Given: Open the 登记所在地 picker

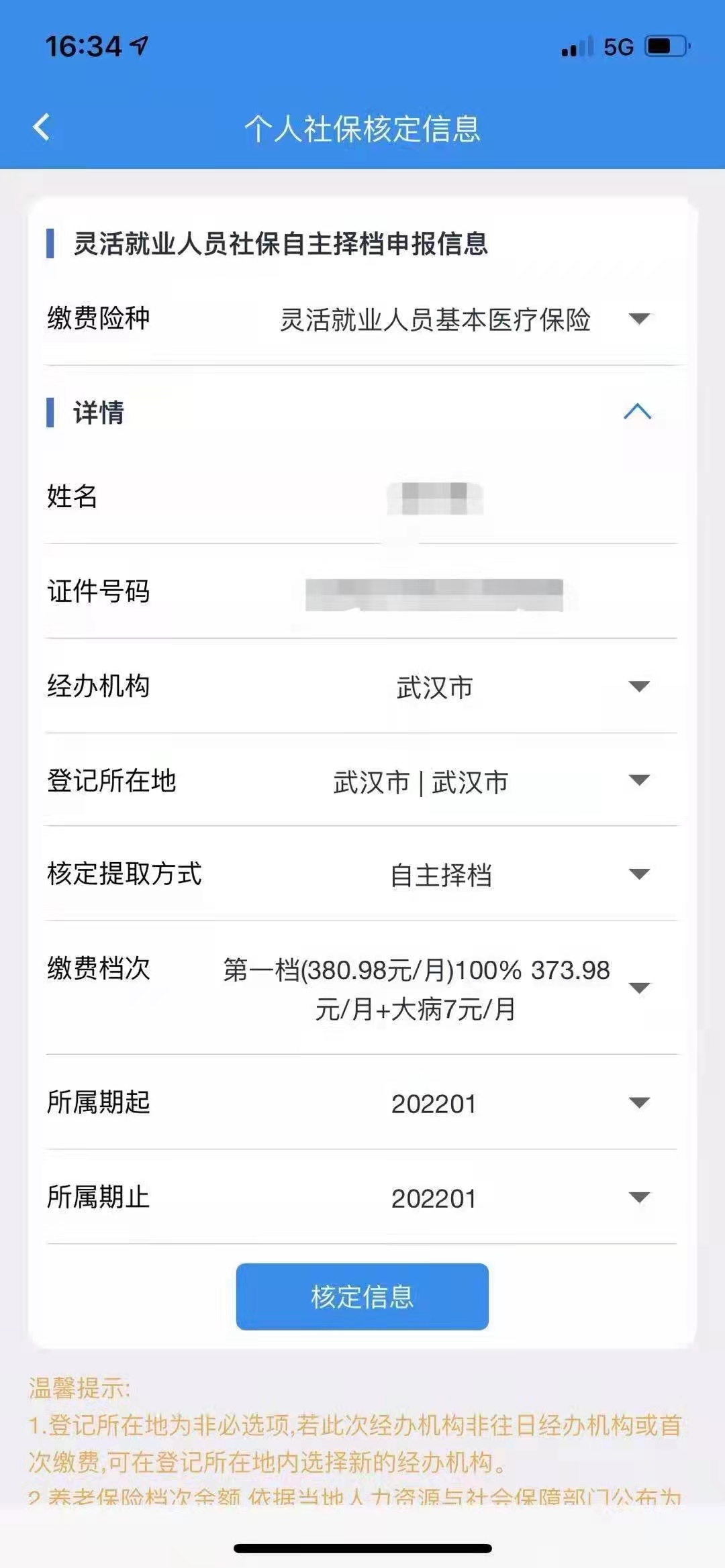Looking at the screenshot, I should point(362,780).
